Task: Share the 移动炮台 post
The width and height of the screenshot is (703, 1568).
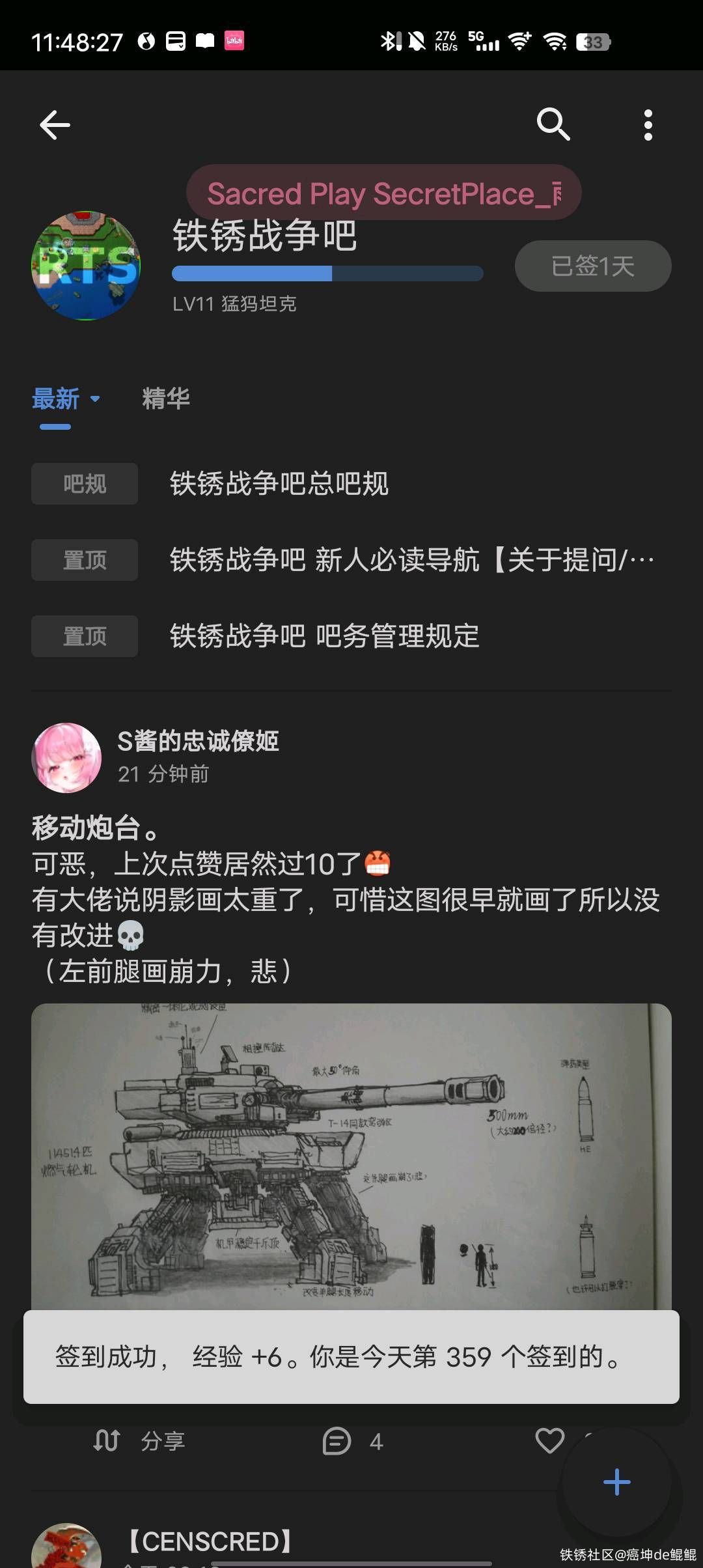Action: pyautogui.click(x=140, y=1441)
